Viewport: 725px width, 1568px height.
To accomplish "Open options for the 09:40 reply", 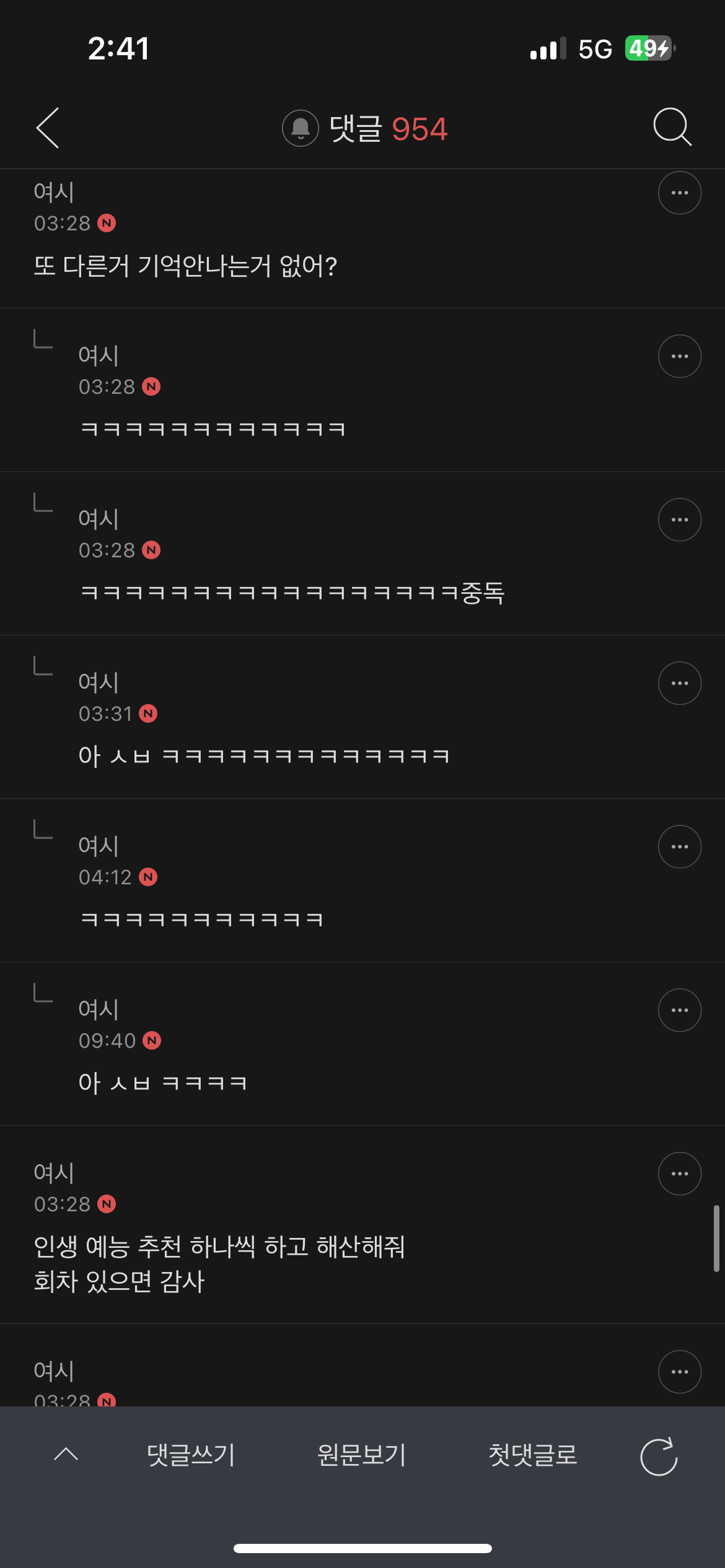I will point(679,1010).
